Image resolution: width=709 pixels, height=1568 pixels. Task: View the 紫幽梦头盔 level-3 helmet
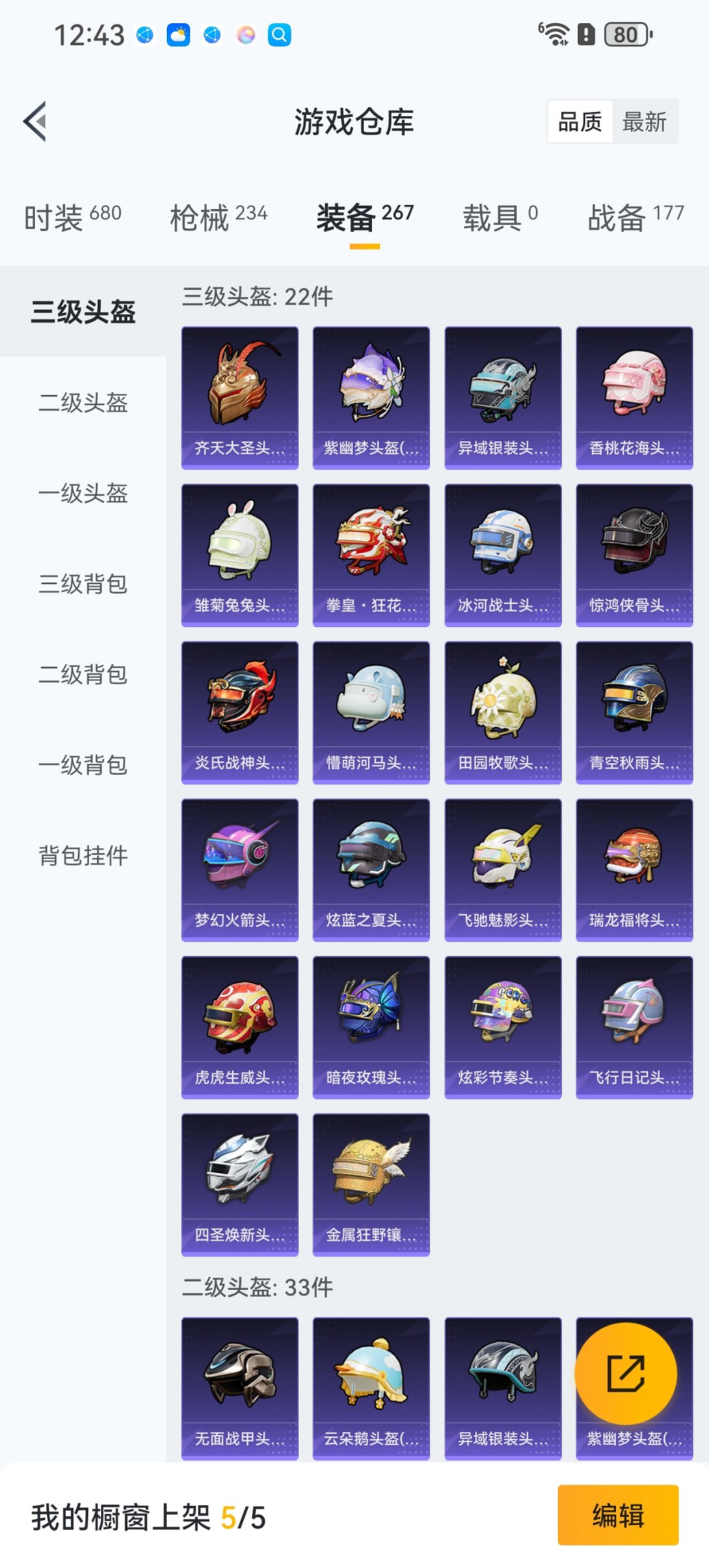pyautogui.click(x=371, y=396)
